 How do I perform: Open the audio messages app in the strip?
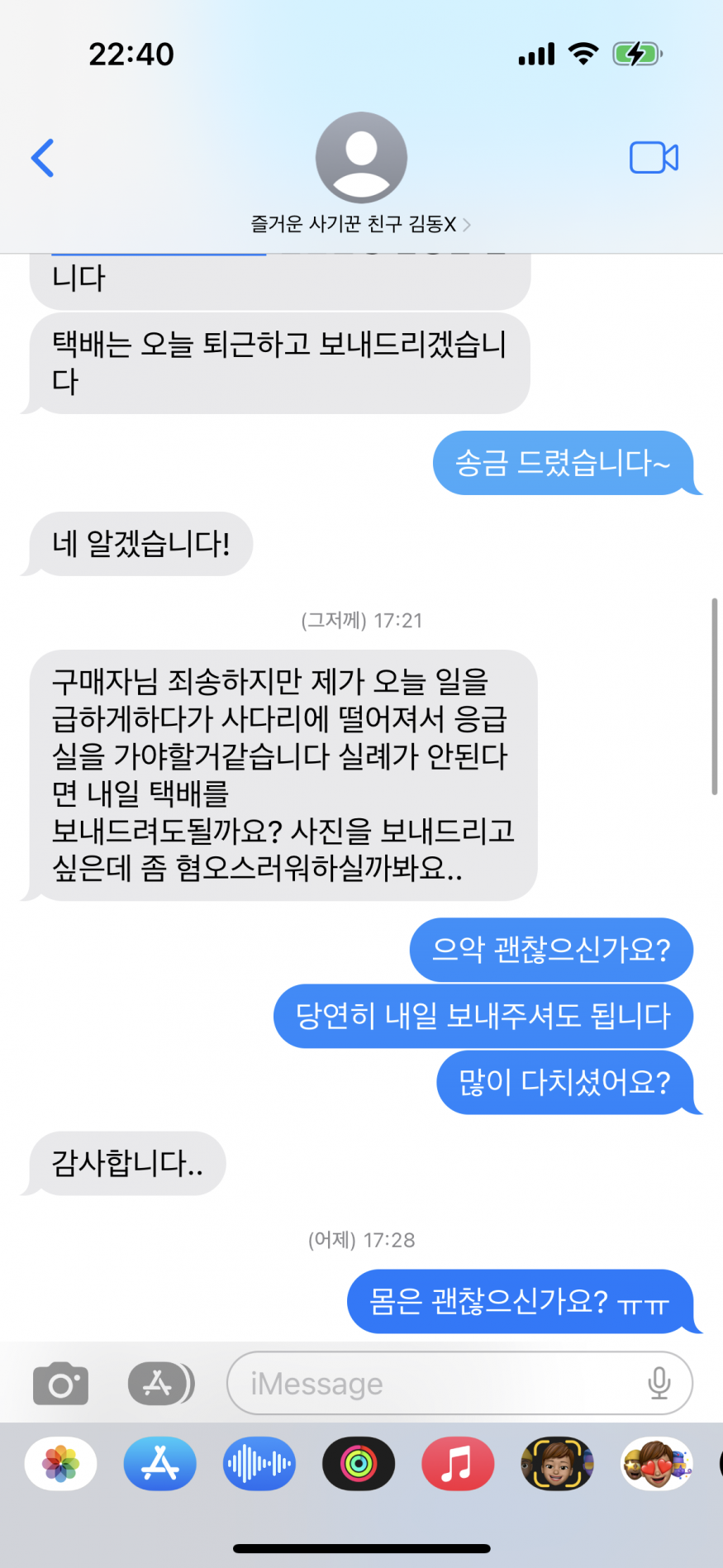pyautogui.click(x=259, y=1464)
